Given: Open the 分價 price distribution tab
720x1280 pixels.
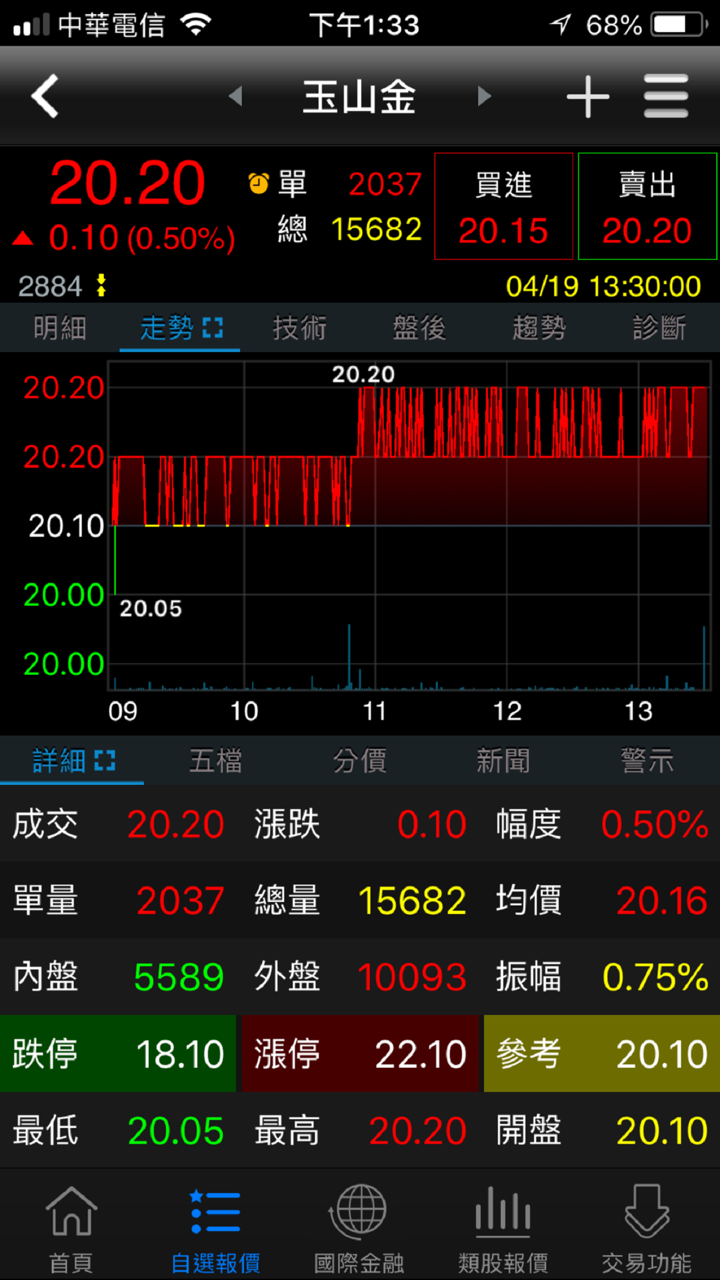Looking at the screenshot, I should pyautogui.click(x=360, y=761).
